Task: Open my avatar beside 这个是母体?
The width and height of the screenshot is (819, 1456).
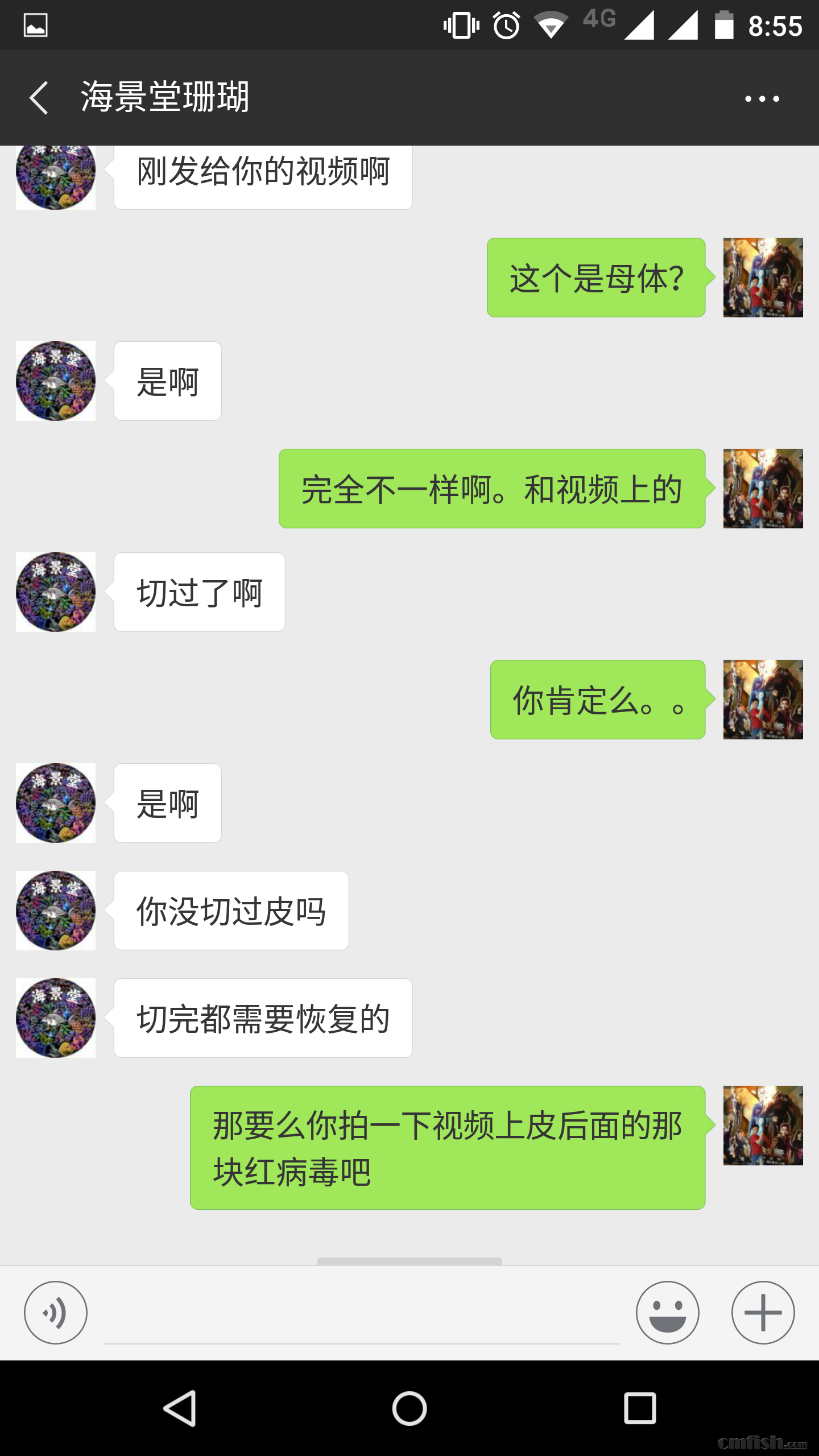Action: point(763,278)
